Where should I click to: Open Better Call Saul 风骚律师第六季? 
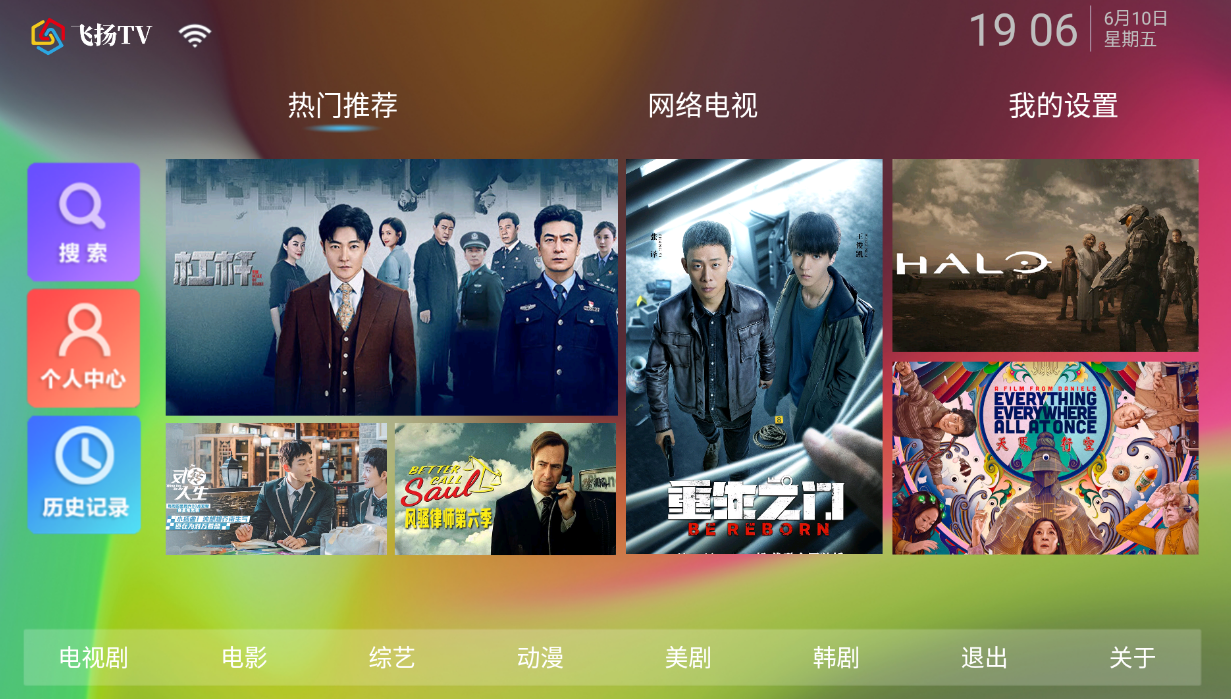coord(505,489)
